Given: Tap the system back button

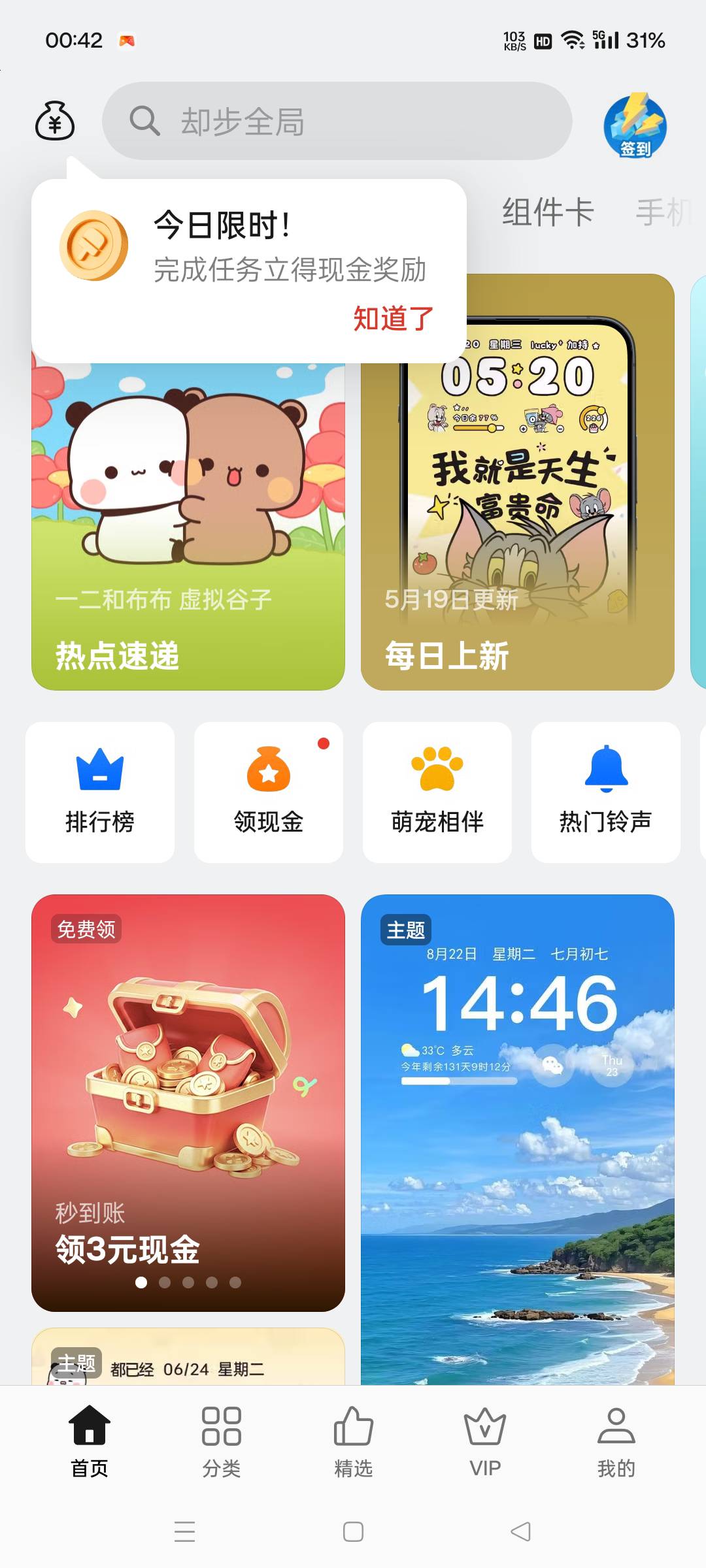Looking at the screenshot, I should click(x=521, y=1531).
